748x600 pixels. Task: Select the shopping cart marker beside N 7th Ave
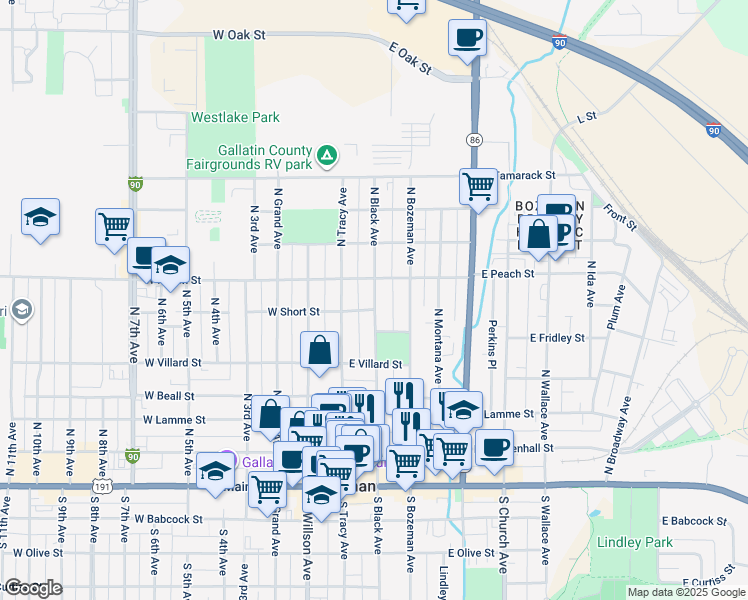(115, 226)
